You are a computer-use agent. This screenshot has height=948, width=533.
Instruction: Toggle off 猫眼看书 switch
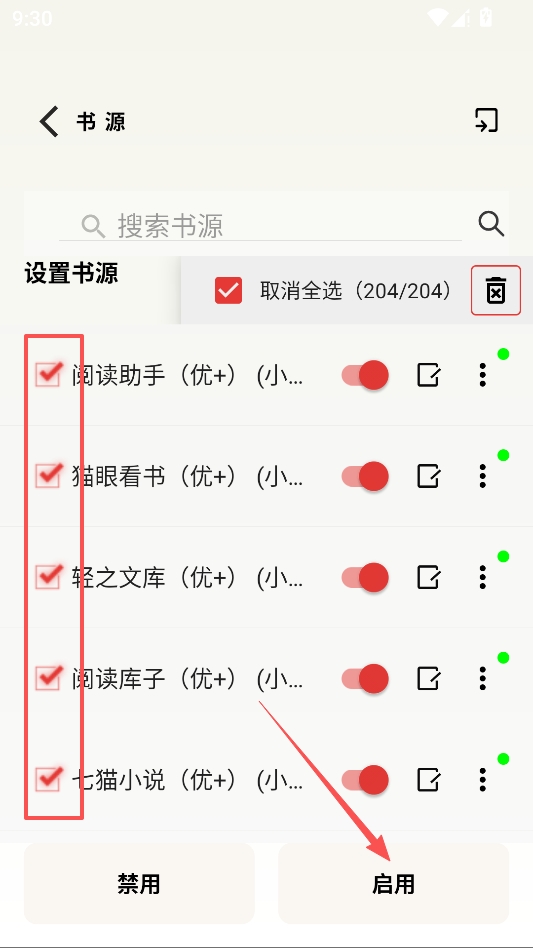pos(365,476)
